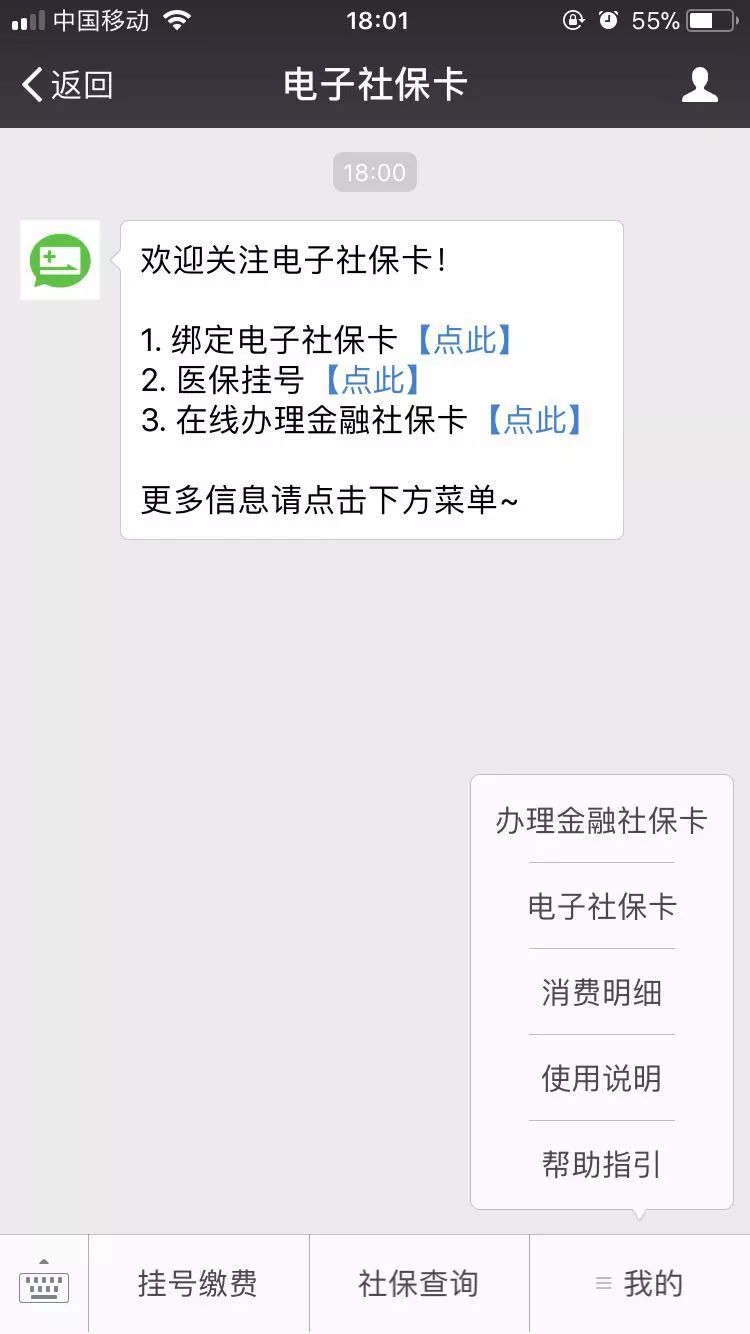Image resolution: width=750 pixels, height=1334 pixels.
Task: Open the 社保查询 bottom menu
Action: click(x=419, y=1284)
